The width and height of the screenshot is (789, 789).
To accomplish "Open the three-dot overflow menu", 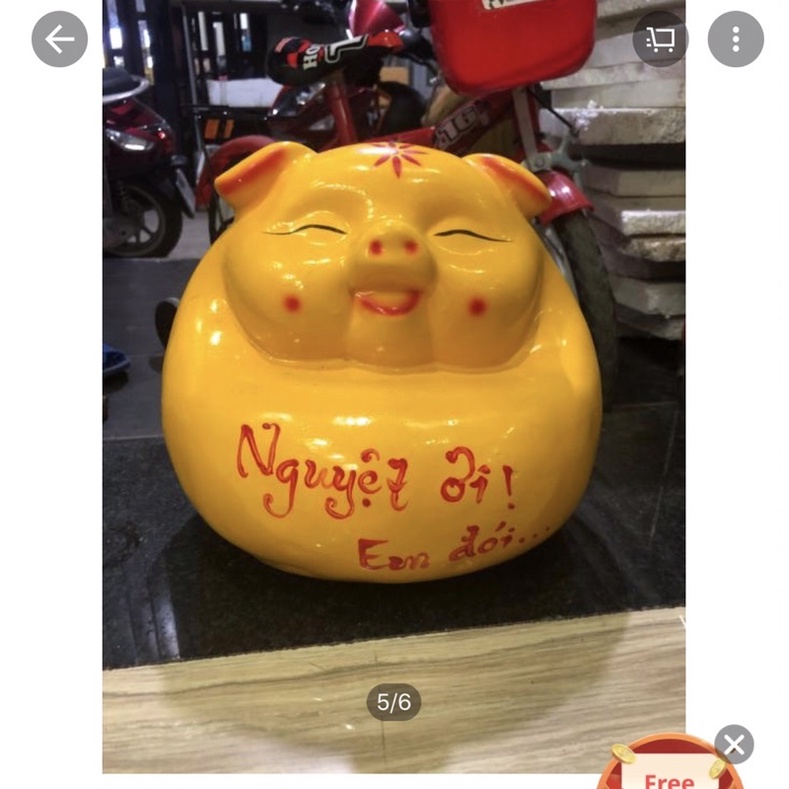I will pos(735,39).
